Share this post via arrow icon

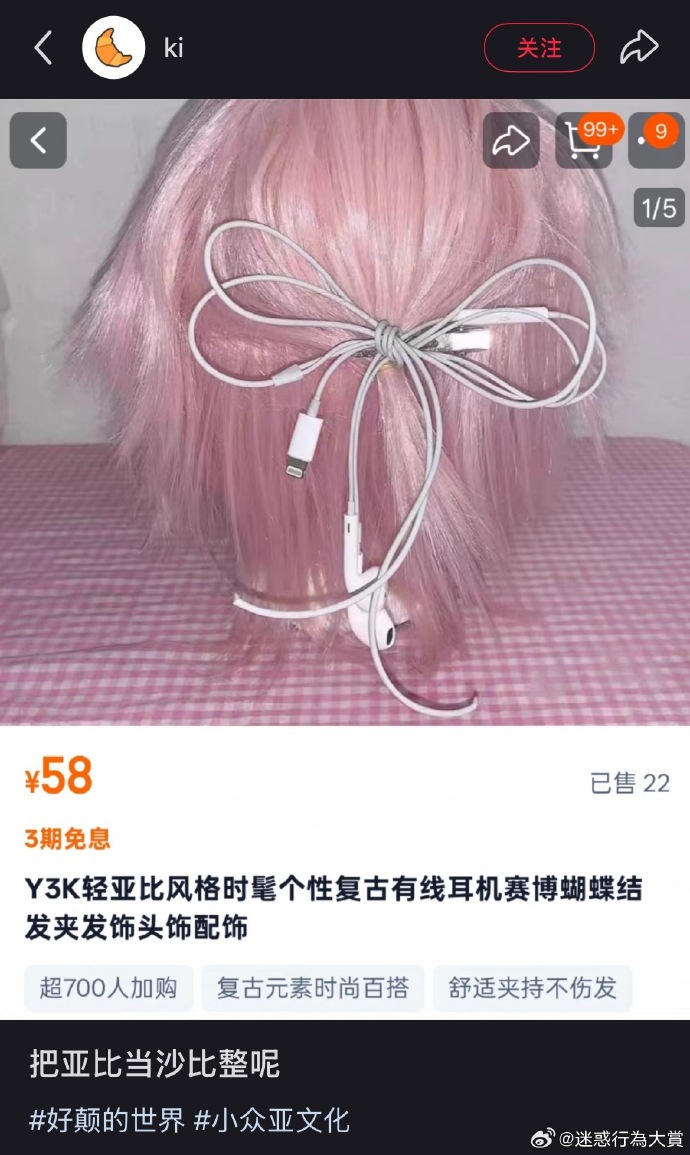pyautogui.click(x=639, y=47)
